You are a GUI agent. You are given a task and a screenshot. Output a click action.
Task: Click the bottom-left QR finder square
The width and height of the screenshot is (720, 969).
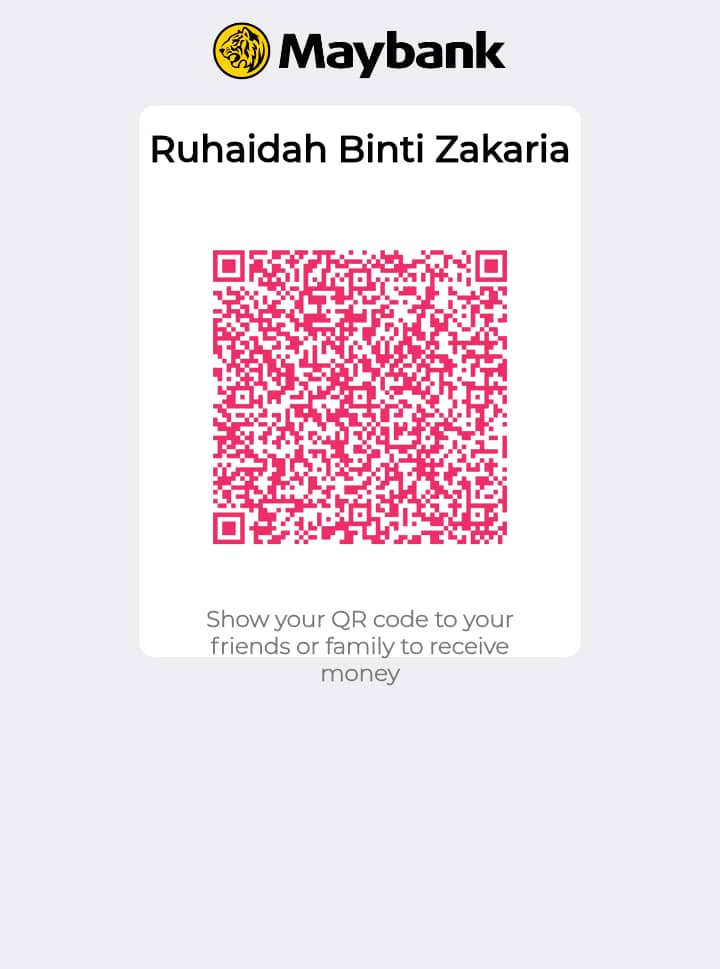pos(230,527)
